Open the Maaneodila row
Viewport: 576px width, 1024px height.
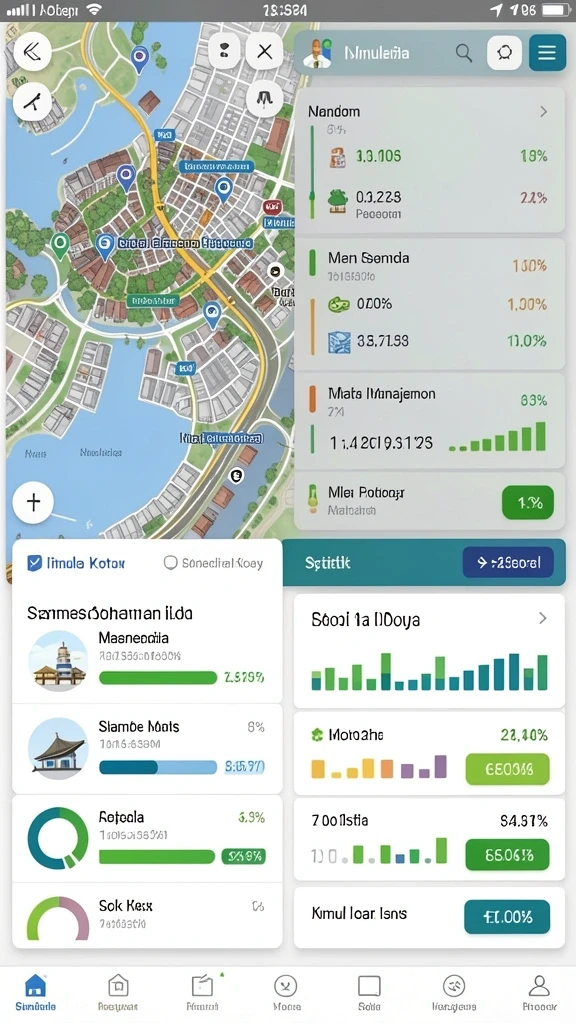(x=148, y=660)
